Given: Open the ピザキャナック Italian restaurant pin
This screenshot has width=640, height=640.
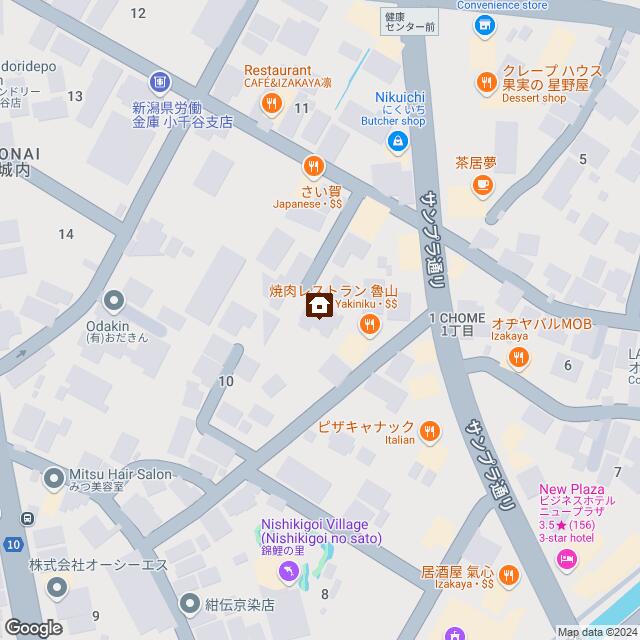Looking at the screenshot, I should [430, 431].
